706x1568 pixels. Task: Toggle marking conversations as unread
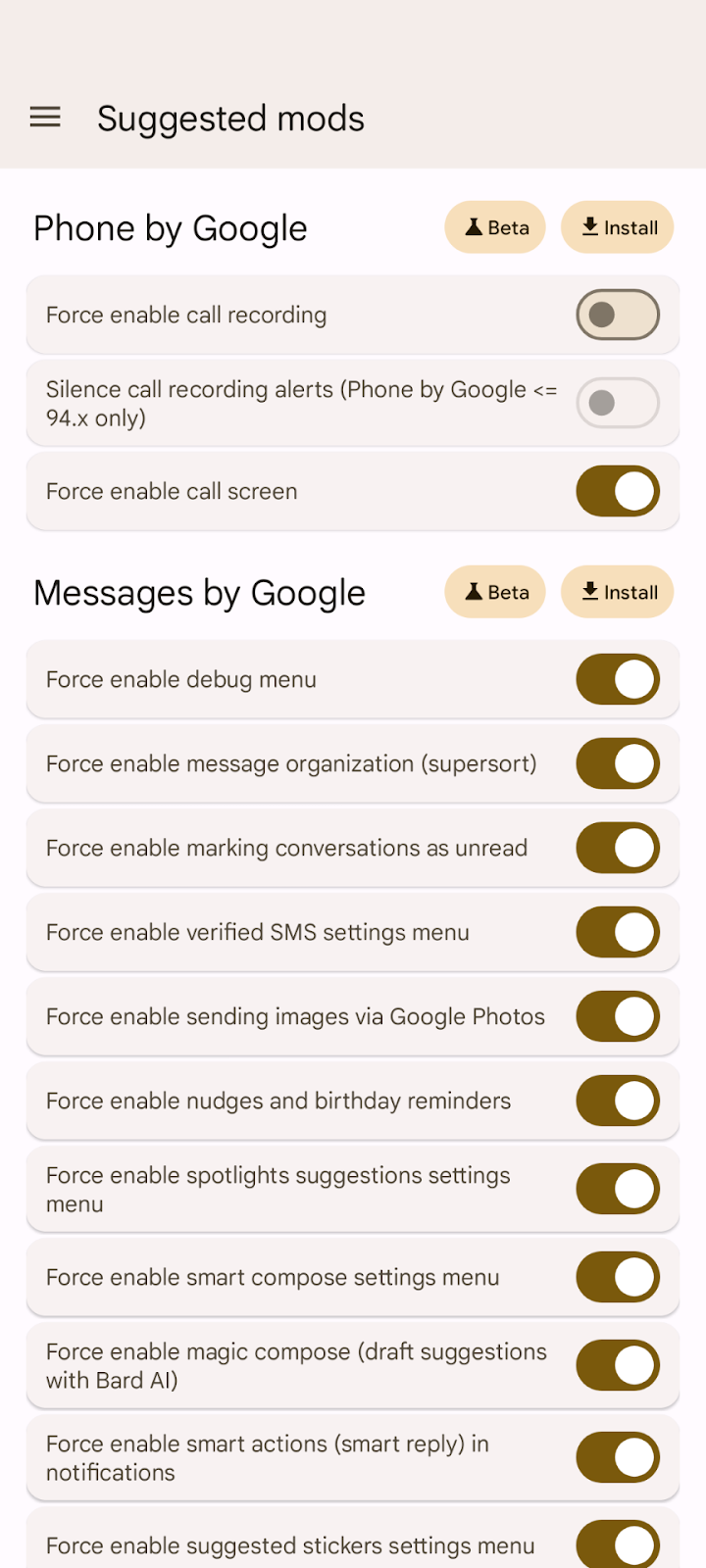(x=618, y=848)
